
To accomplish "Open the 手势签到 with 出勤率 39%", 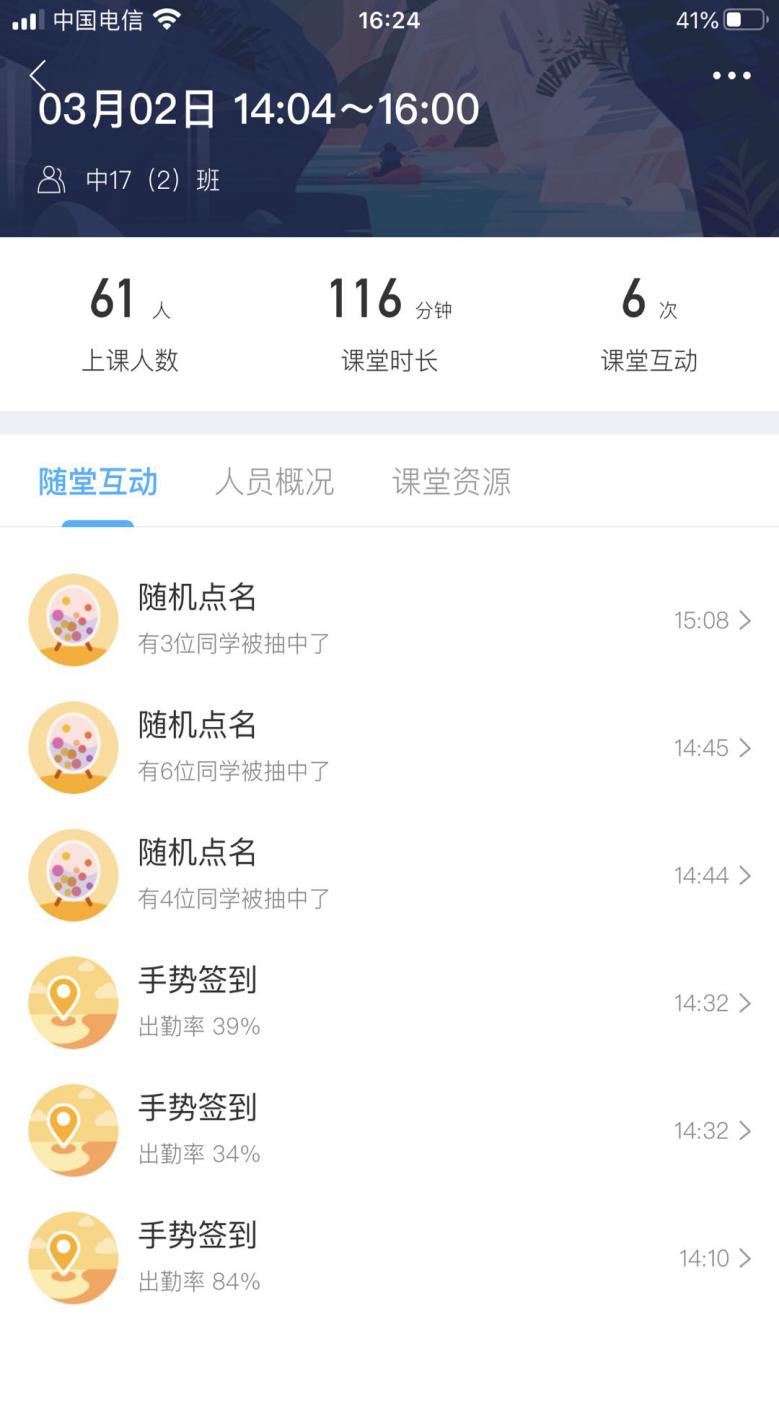I will pyautogui.click(x=389, y=1003).
